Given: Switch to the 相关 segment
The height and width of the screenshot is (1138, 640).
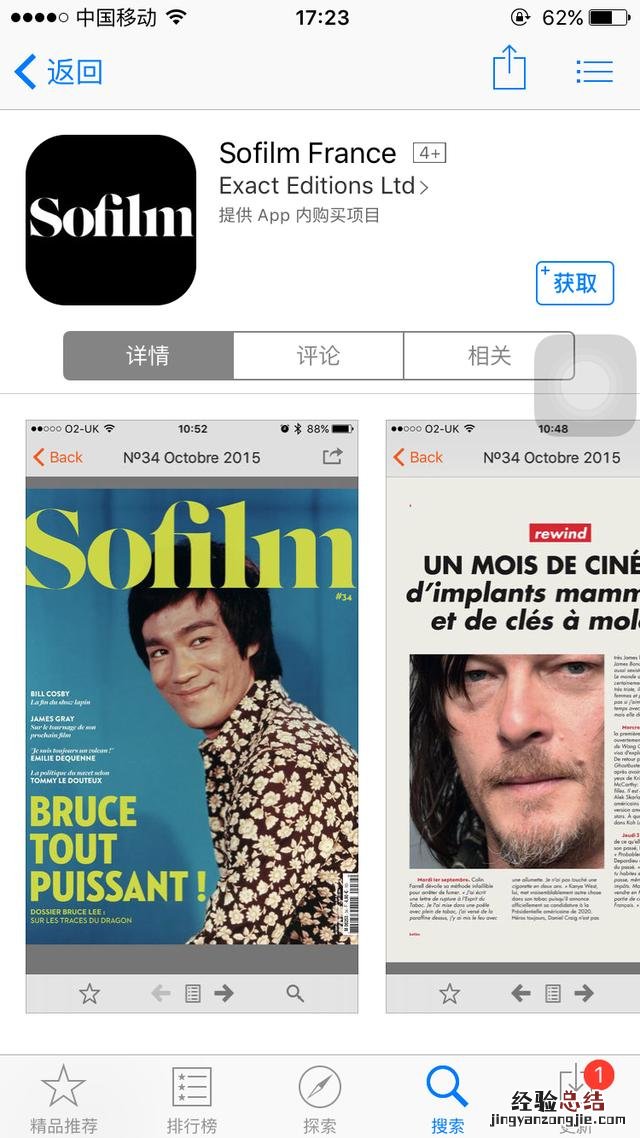Looking at the screenshot, I should 489,356.
